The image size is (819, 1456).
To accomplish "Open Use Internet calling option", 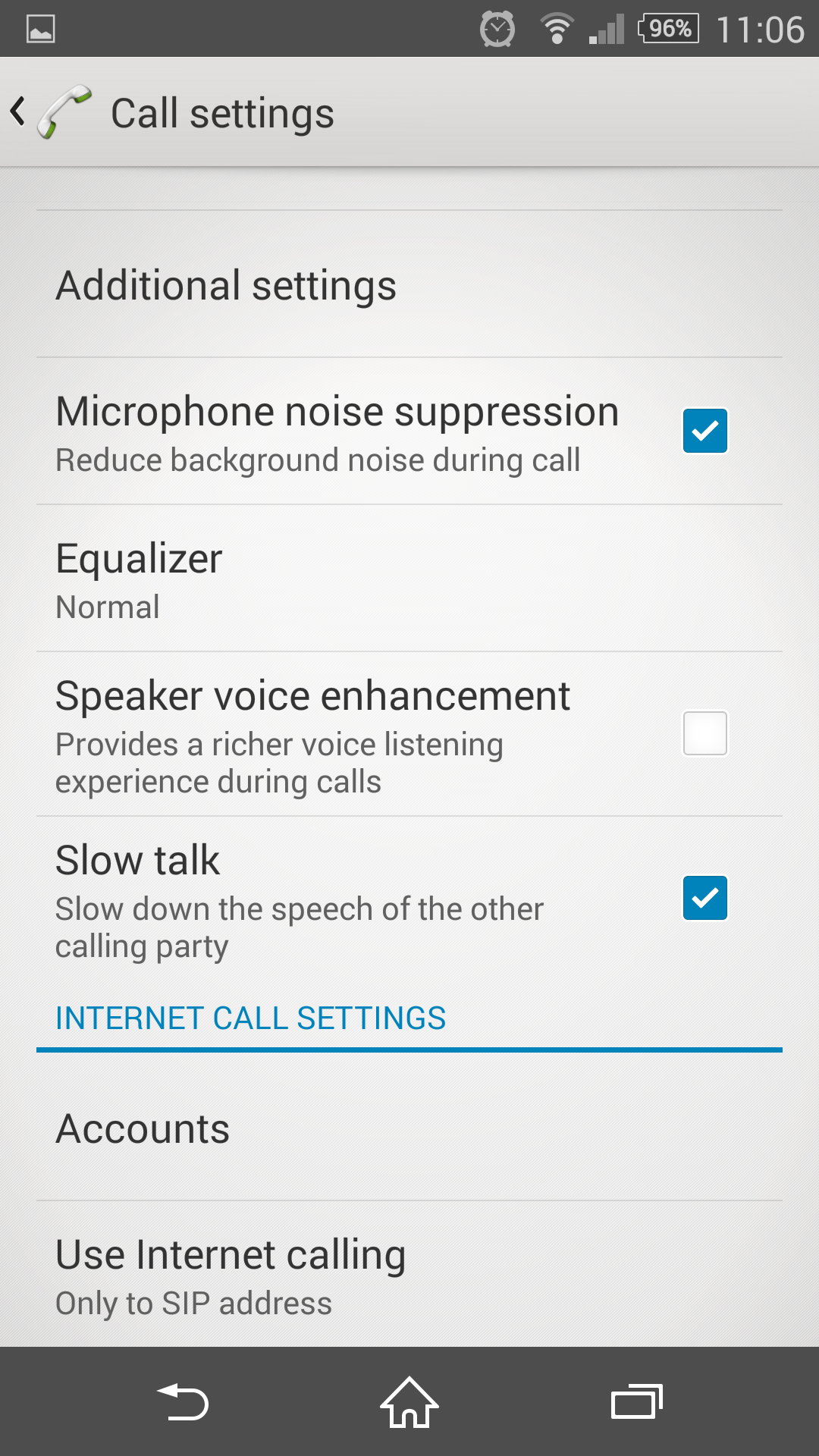I will click(409, 1275).
